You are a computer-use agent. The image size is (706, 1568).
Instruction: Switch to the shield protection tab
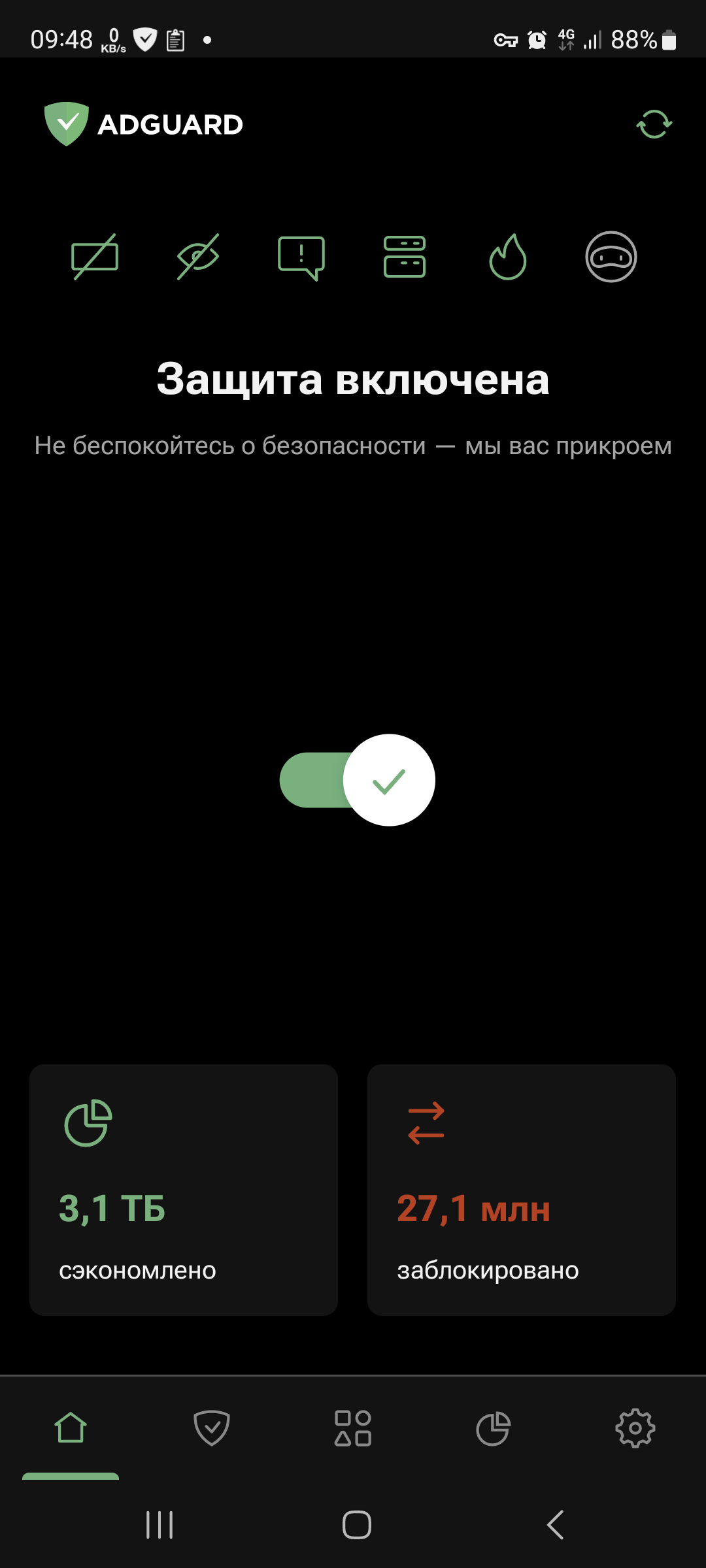tap(212, 1428)
